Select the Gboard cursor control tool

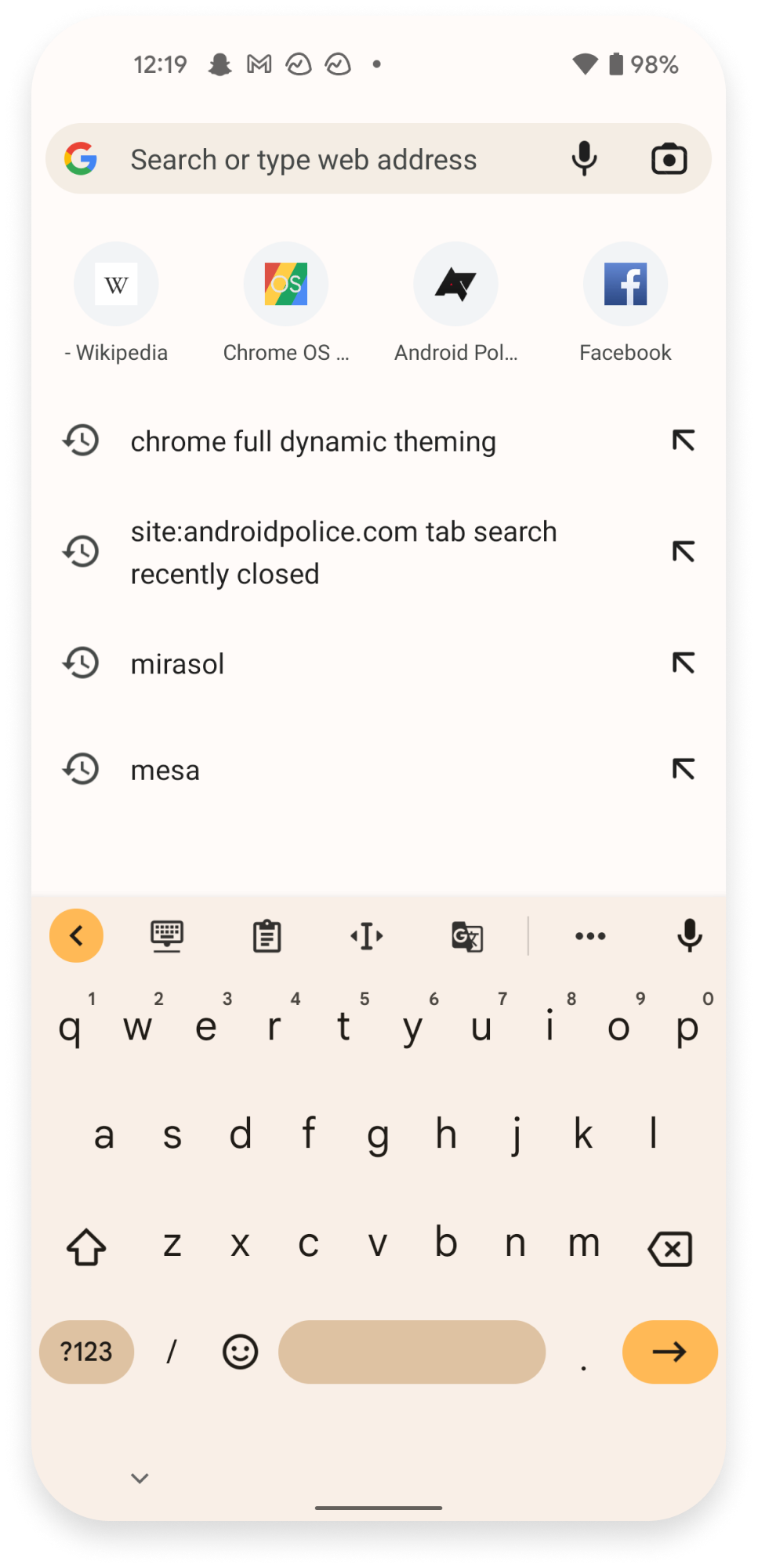pos(366,935)
